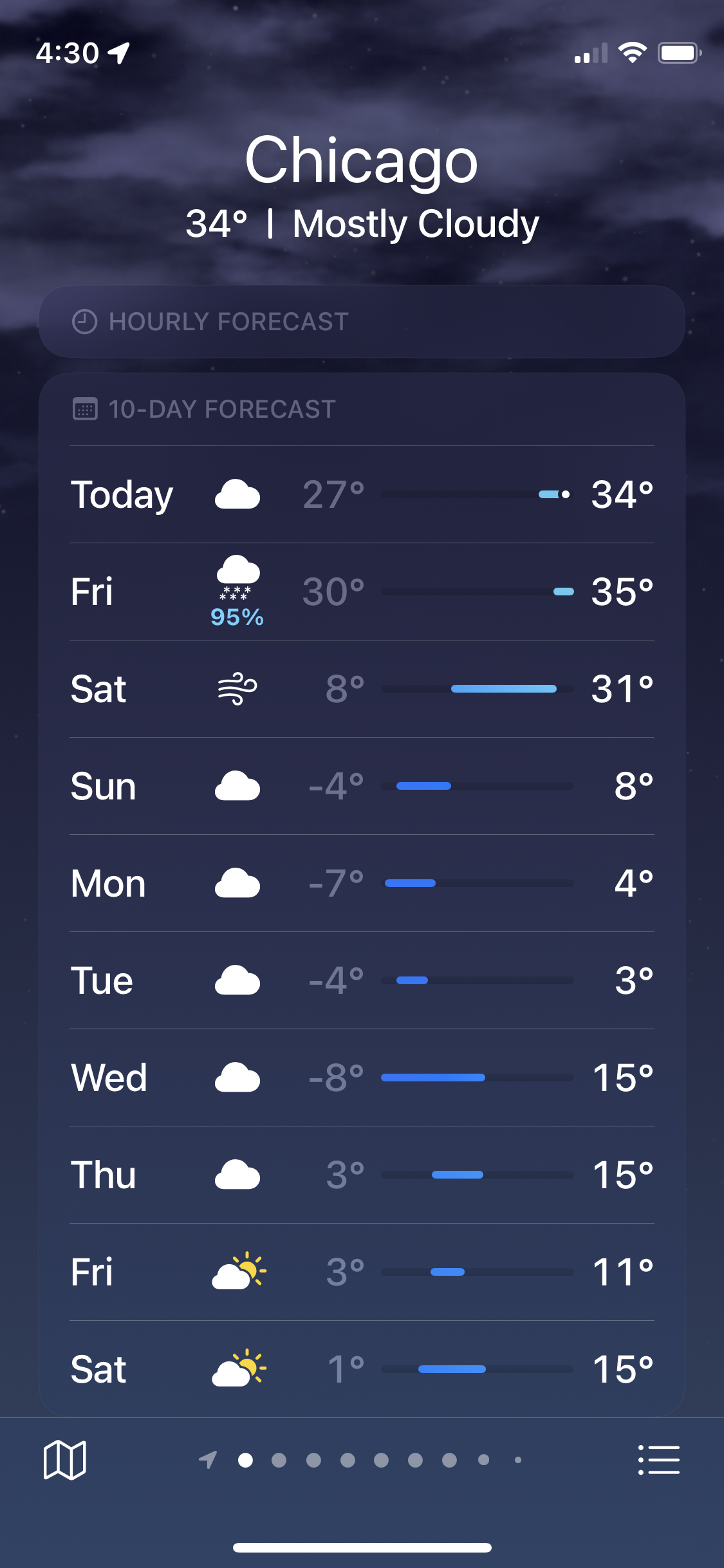Open the weather map

[x=64, y=1460]
